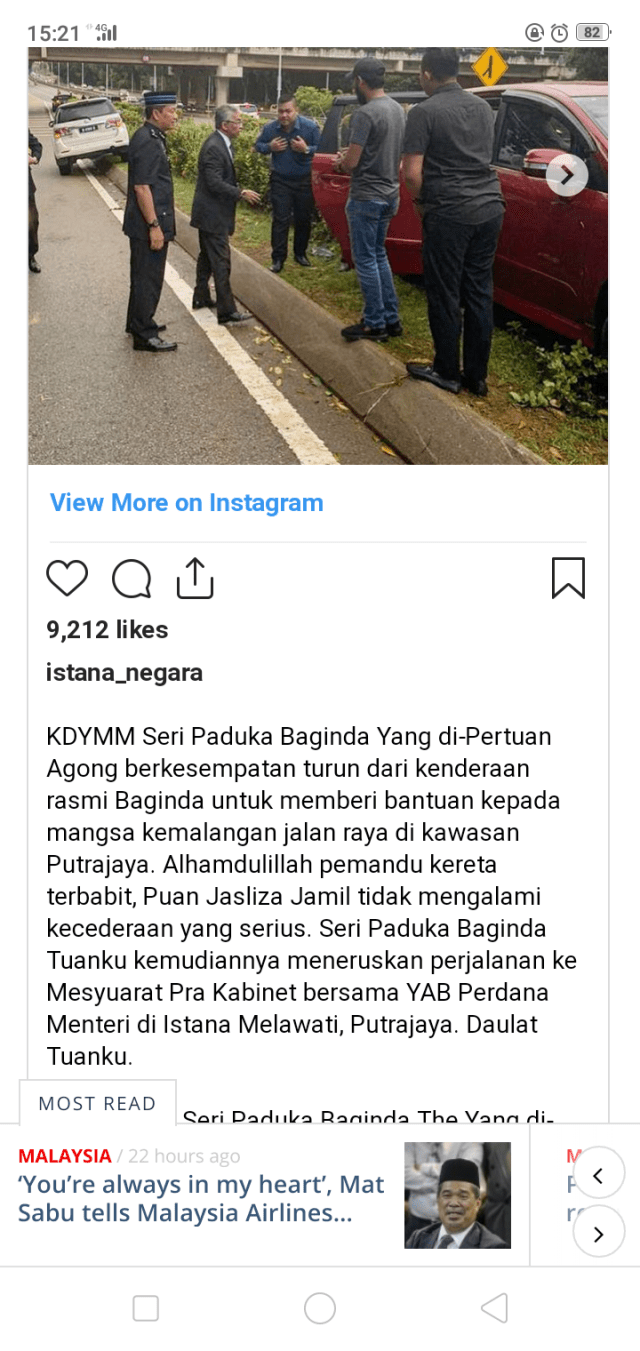Open the Malaysia category tag
The width and height of the screenshot is (640, 1351).
pyautogui.click(x=65, y=1156)
